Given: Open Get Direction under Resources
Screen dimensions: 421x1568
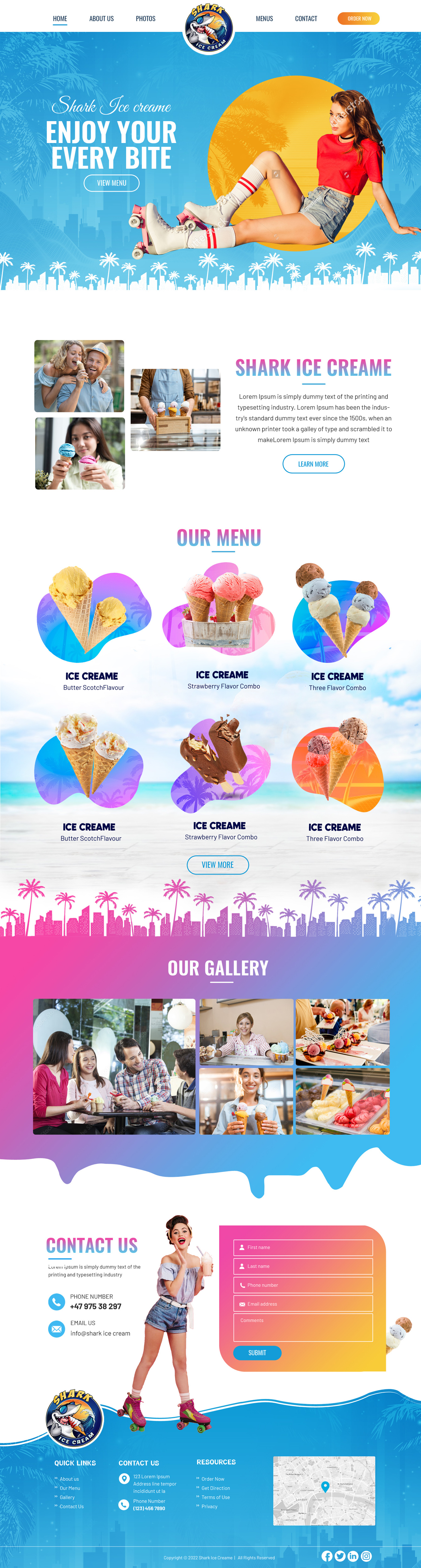Looking at the screenshot, I should (216, 1488).
